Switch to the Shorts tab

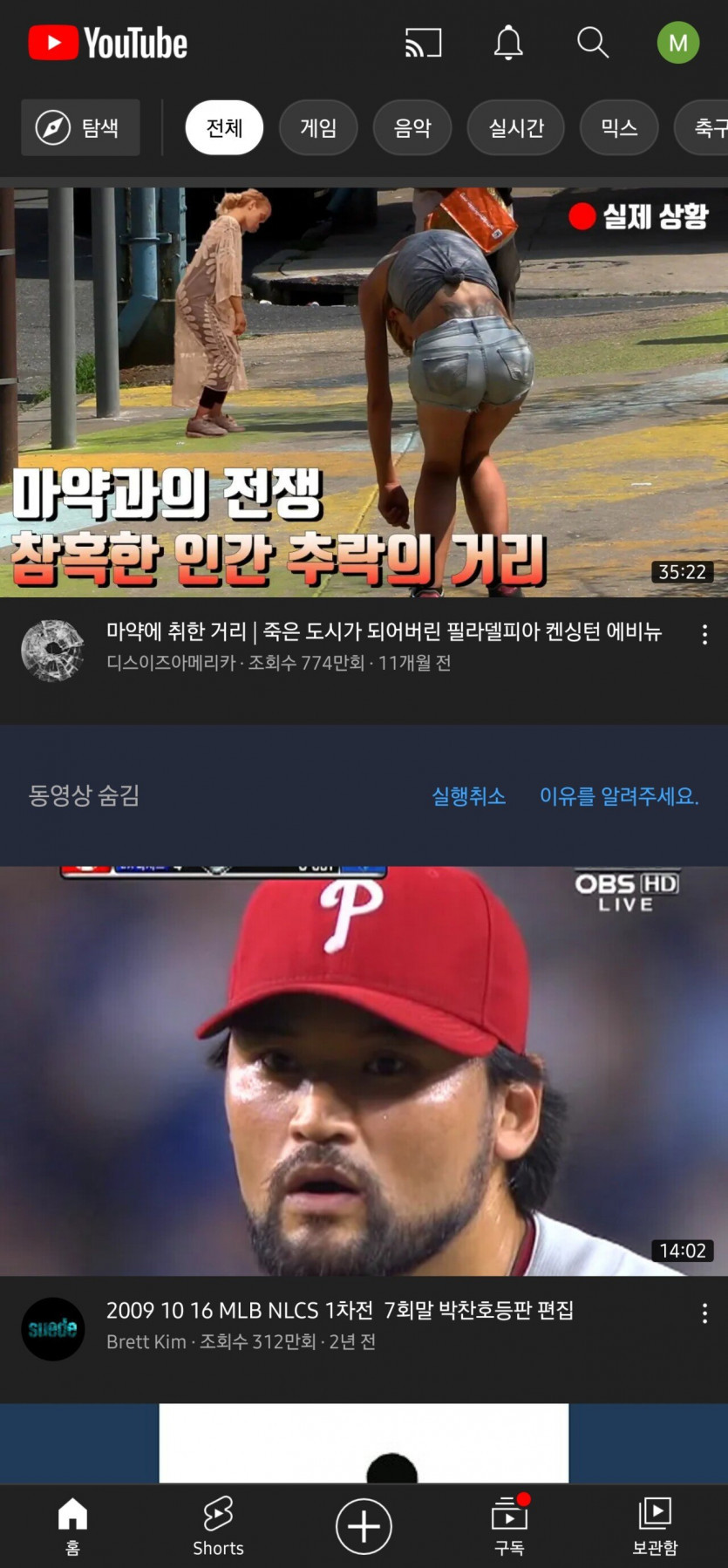pyautogui.click(x=218, y=1526)
